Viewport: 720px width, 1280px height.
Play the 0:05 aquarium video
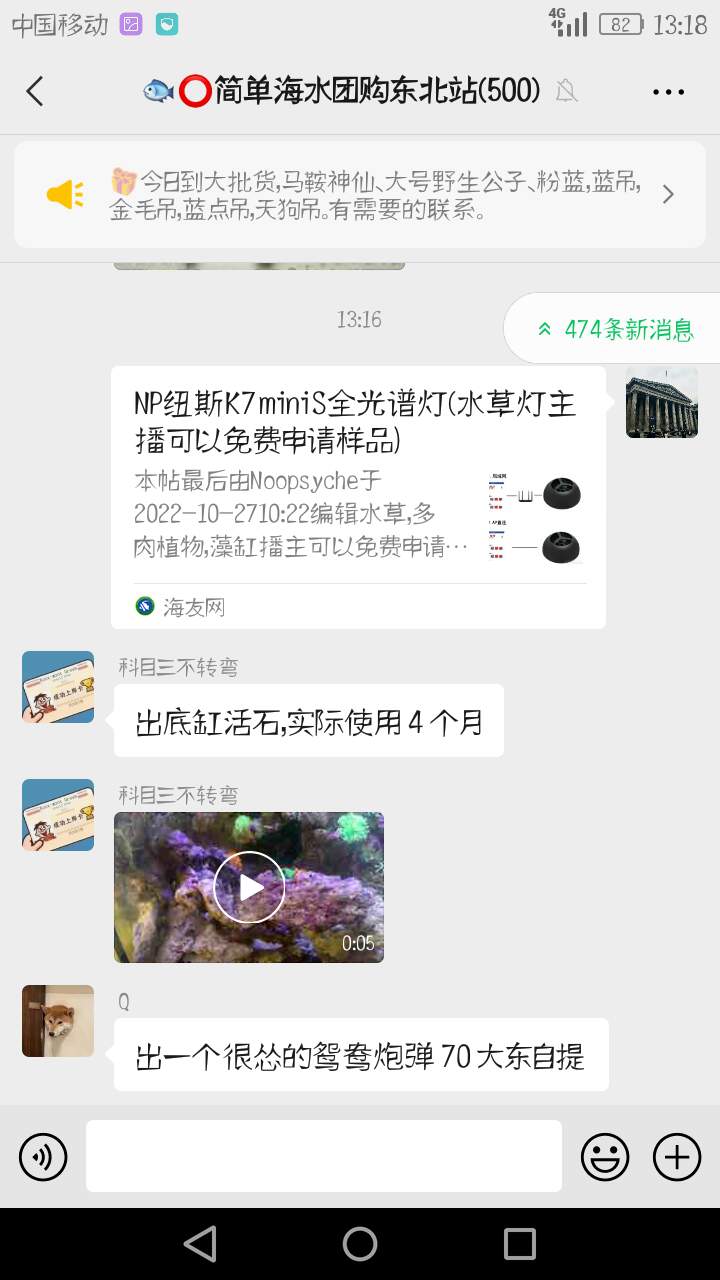[249, 887]
